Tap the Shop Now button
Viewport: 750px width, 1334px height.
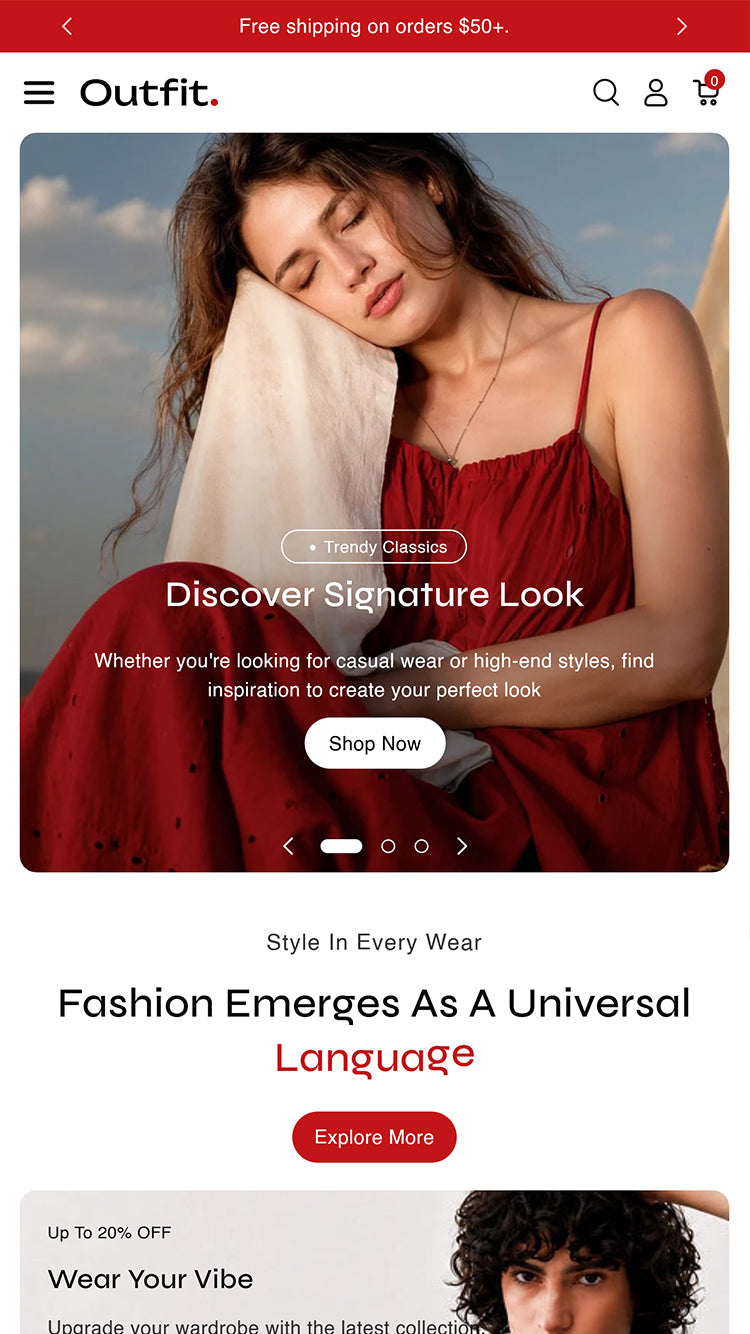point(375,743)
